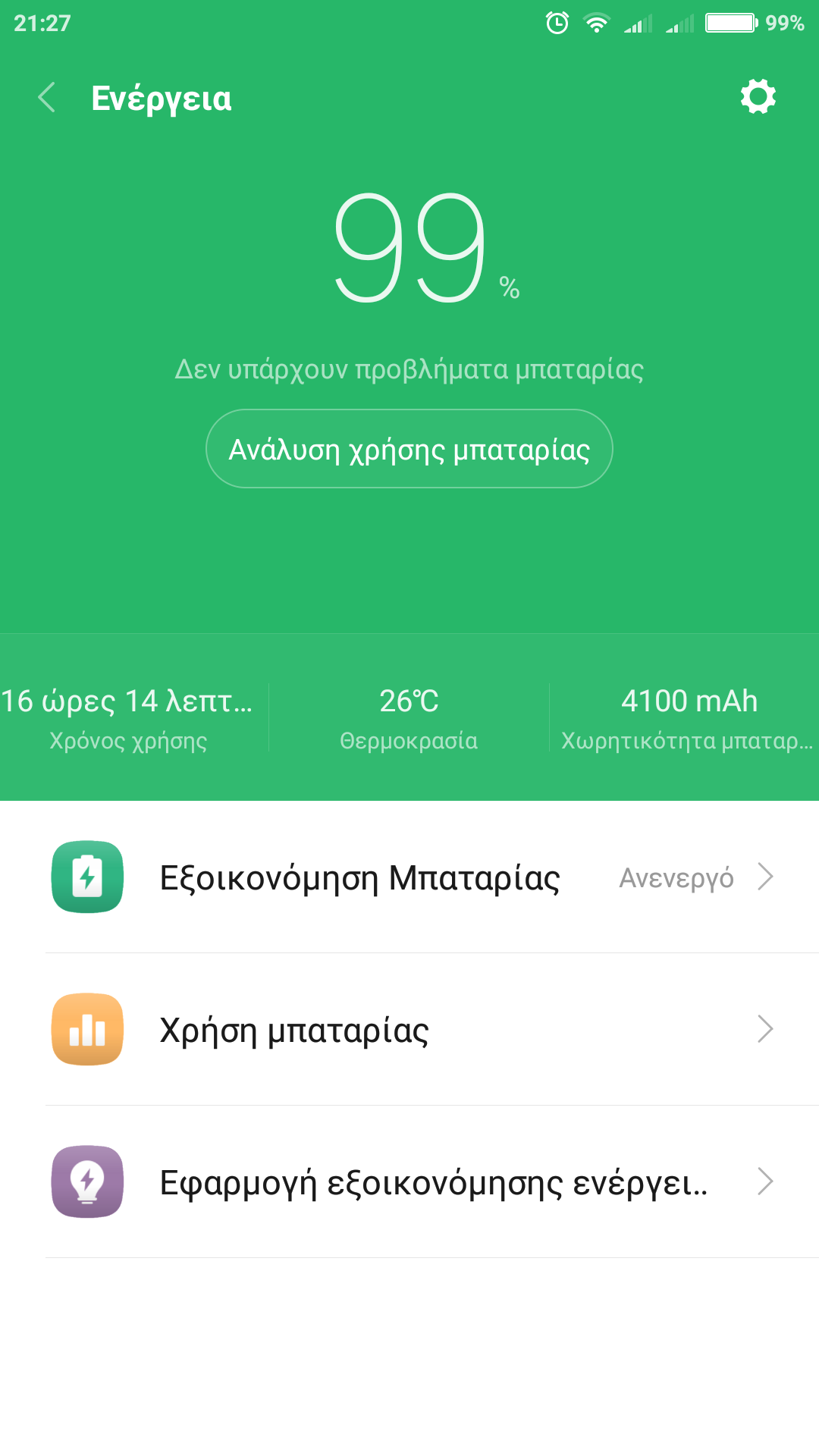Viewport: 819px width, 1456px height.
Task: Open Εξοικονόμηση Μπαταρίας settings
Action: pyautogui.click(x=409, y=877)
